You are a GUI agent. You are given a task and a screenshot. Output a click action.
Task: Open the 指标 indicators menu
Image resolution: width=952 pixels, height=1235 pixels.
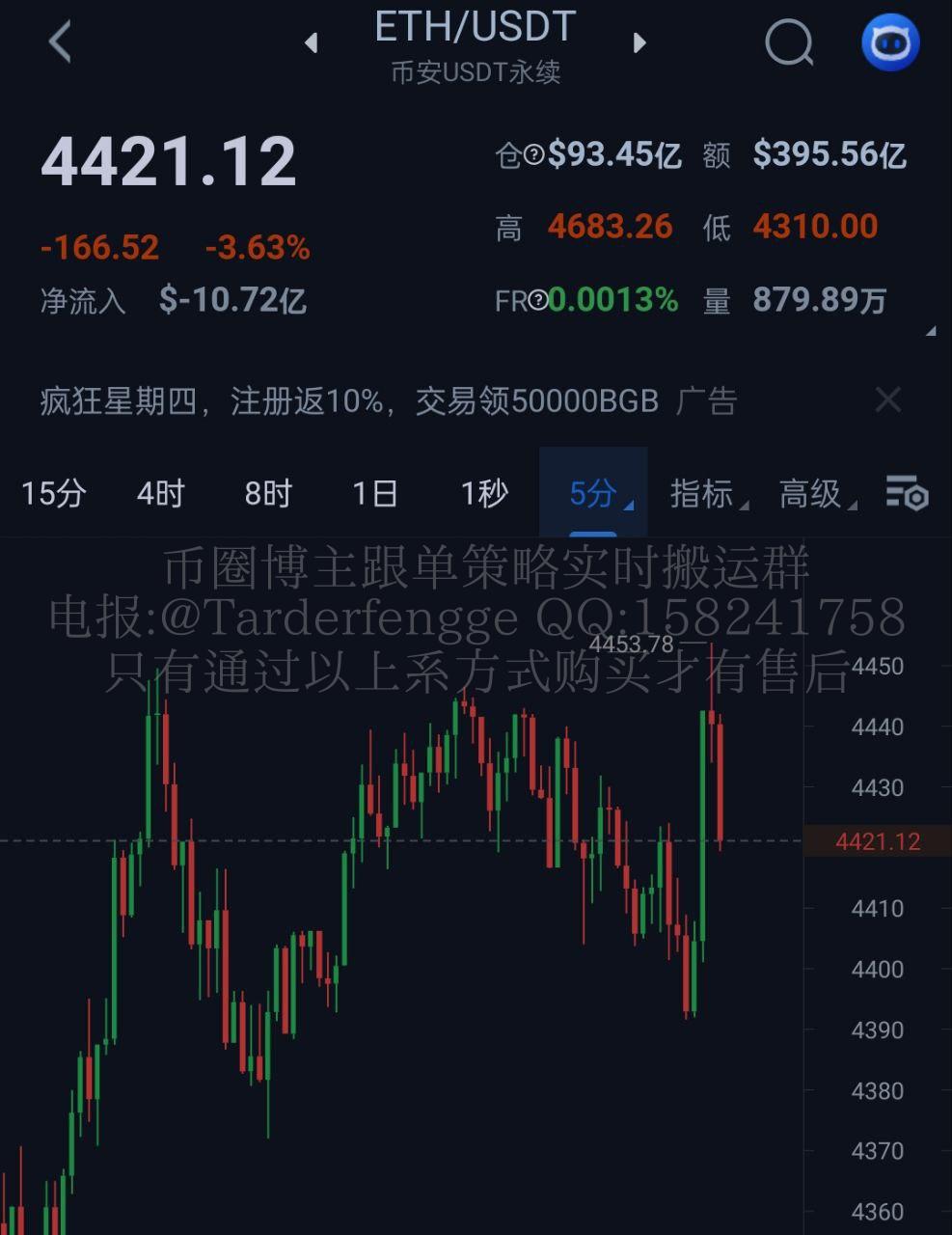click(705, 493)
